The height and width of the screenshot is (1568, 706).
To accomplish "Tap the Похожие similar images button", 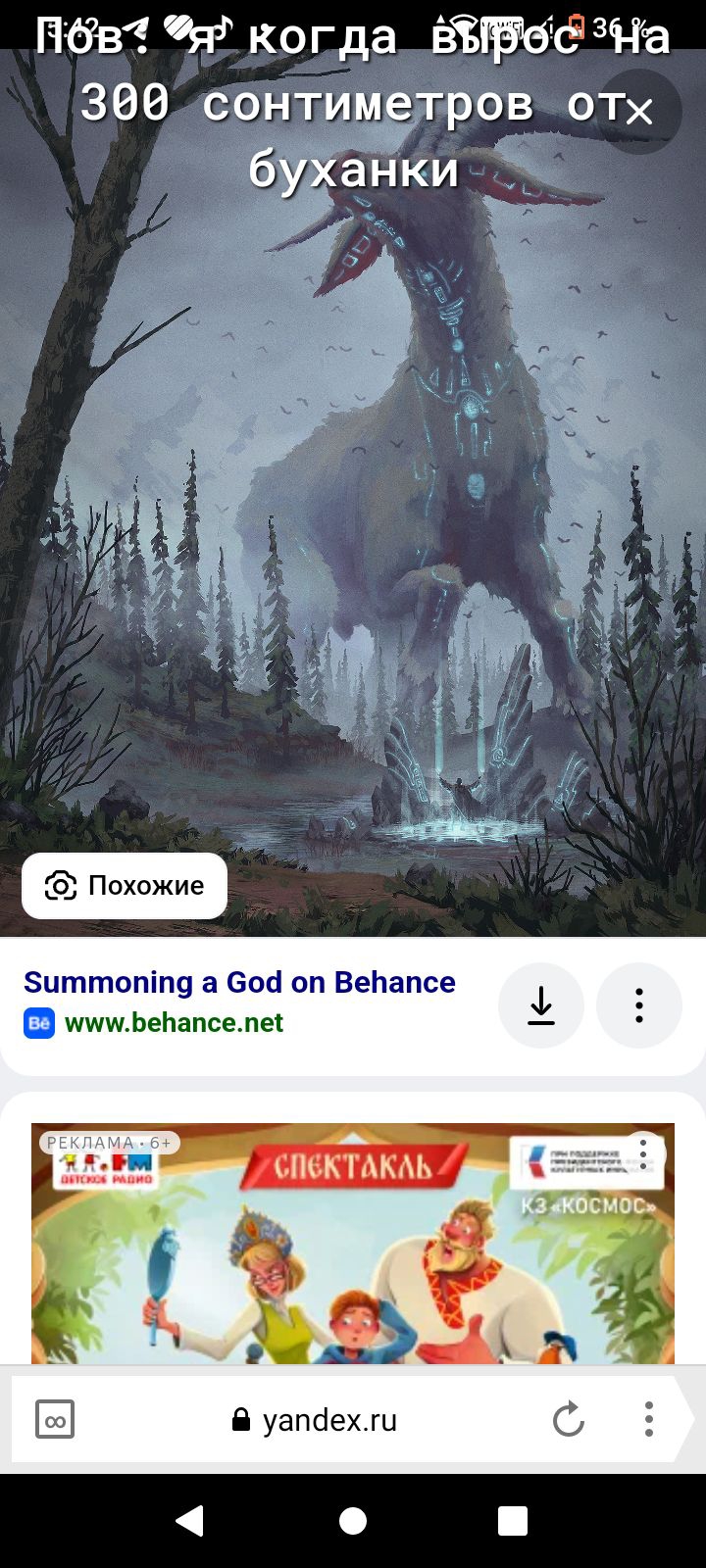I will pos(125,886).
